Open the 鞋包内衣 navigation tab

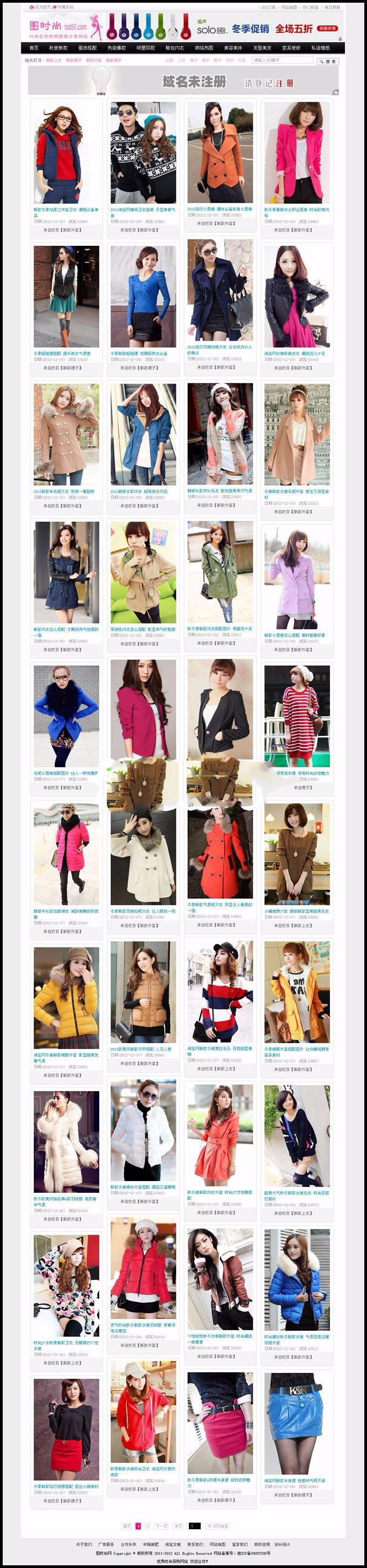pos(175,47)
